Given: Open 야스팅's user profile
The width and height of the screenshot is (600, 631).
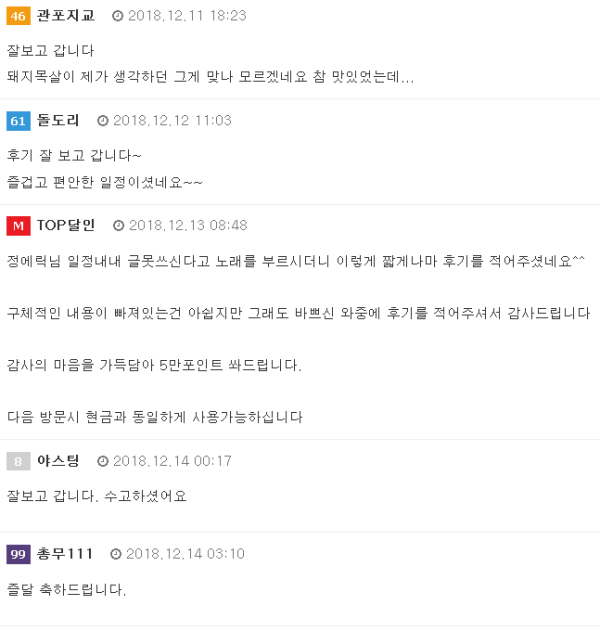Looking at the screenshot, I should tap(58, 460).
